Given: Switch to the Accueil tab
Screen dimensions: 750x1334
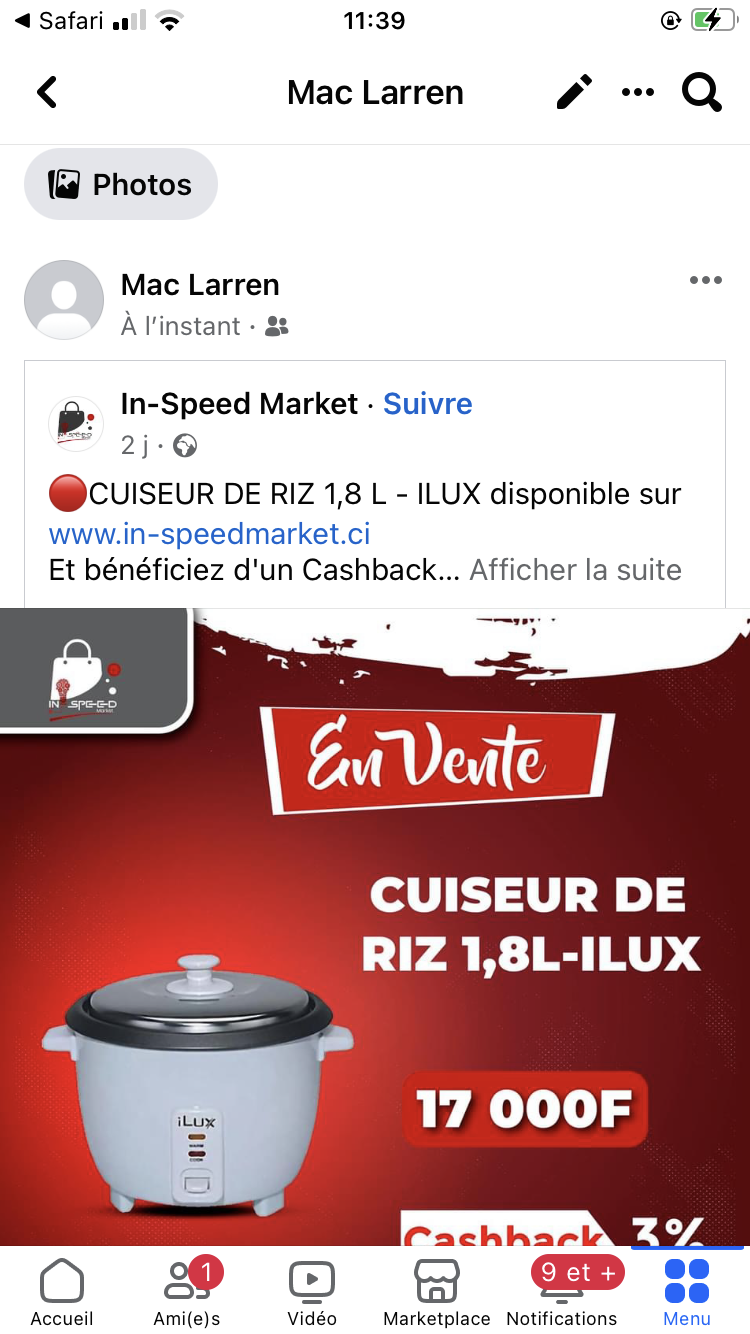Looking at the screenshot, I should click(62, 1291).
